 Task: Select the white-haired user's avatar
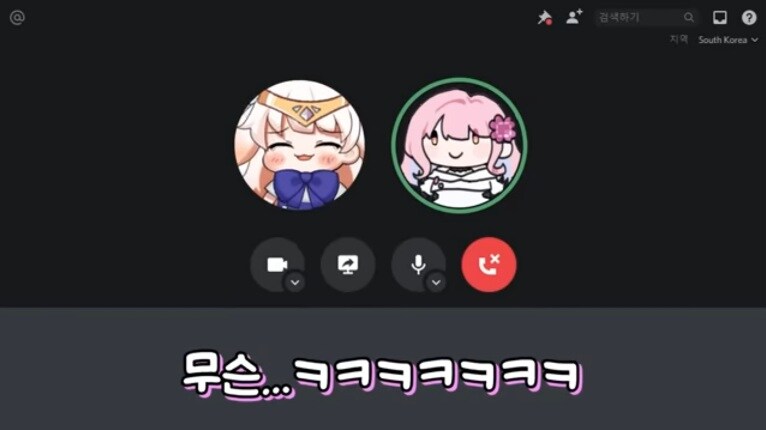(x=300, y=145)
